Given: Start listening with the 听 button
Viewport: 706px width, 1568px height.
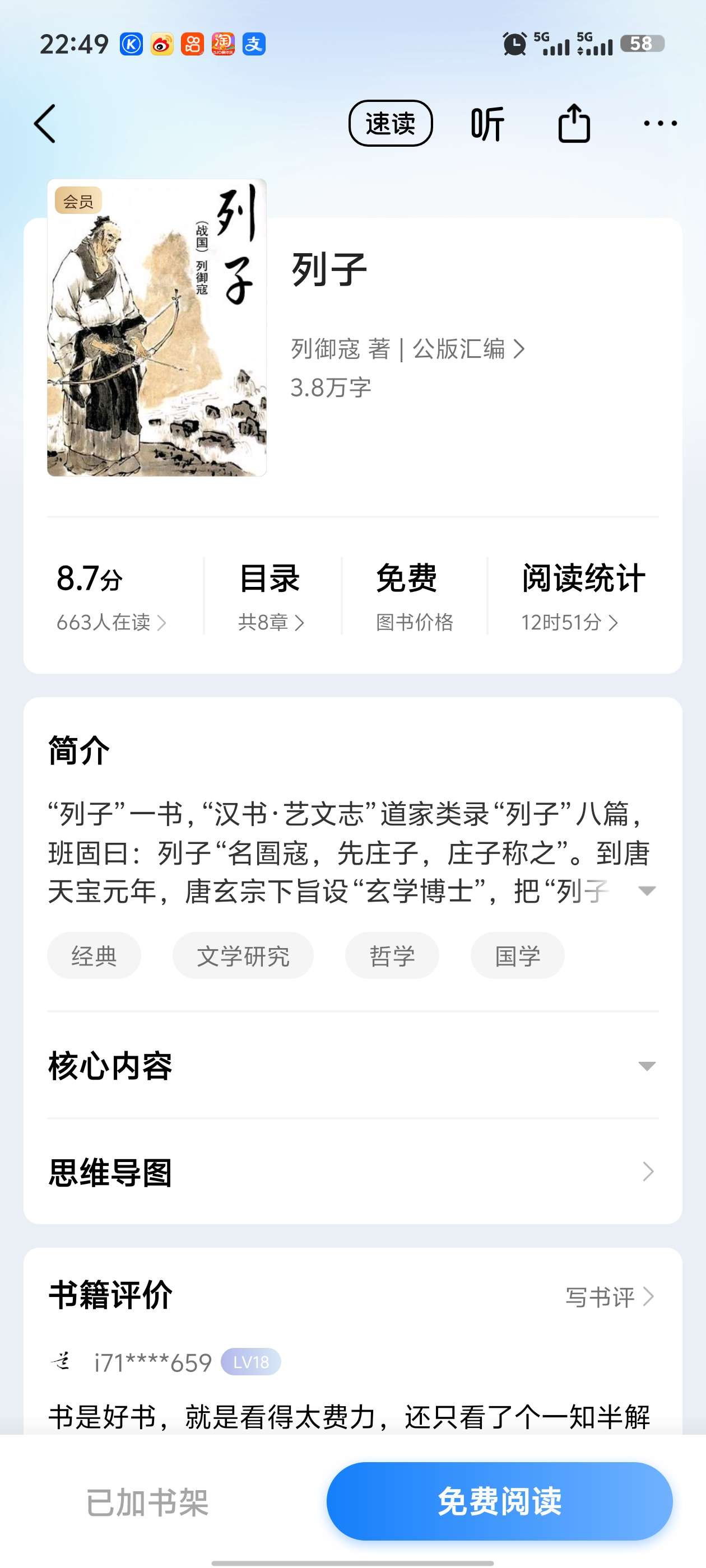Looking at the screenshot, I should pos(487,124).
